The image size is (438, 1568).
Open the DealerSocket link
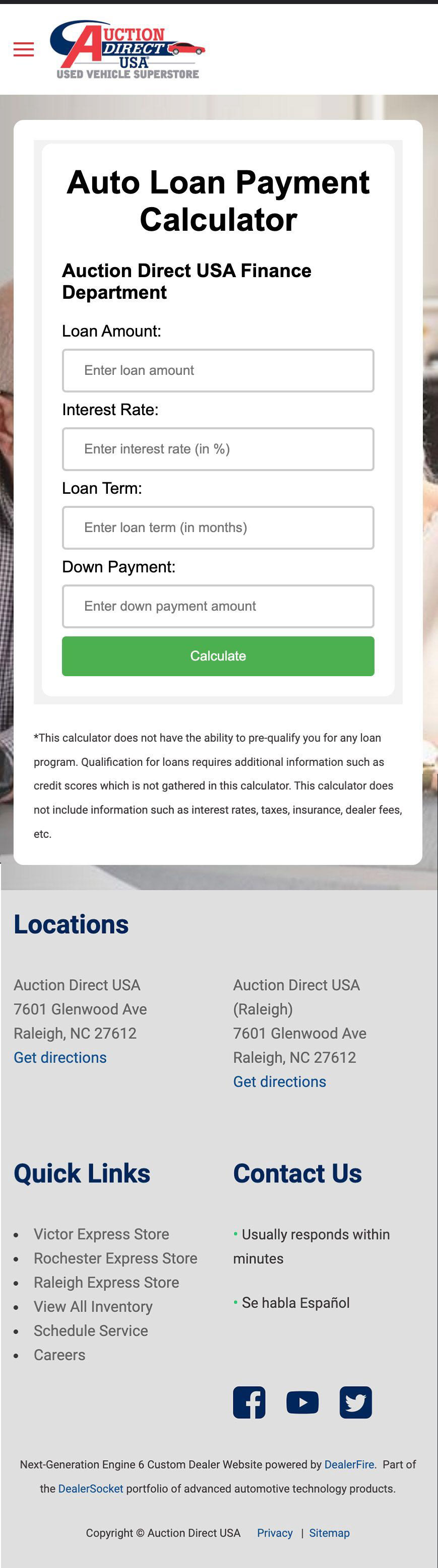(90, 1489)
